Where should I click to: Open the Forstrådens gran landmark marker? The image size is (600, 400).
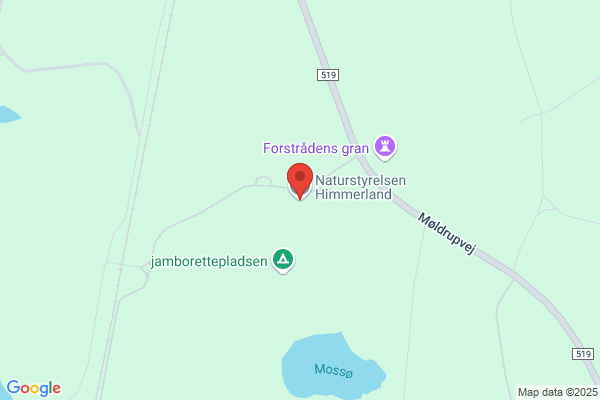[385, 148]
